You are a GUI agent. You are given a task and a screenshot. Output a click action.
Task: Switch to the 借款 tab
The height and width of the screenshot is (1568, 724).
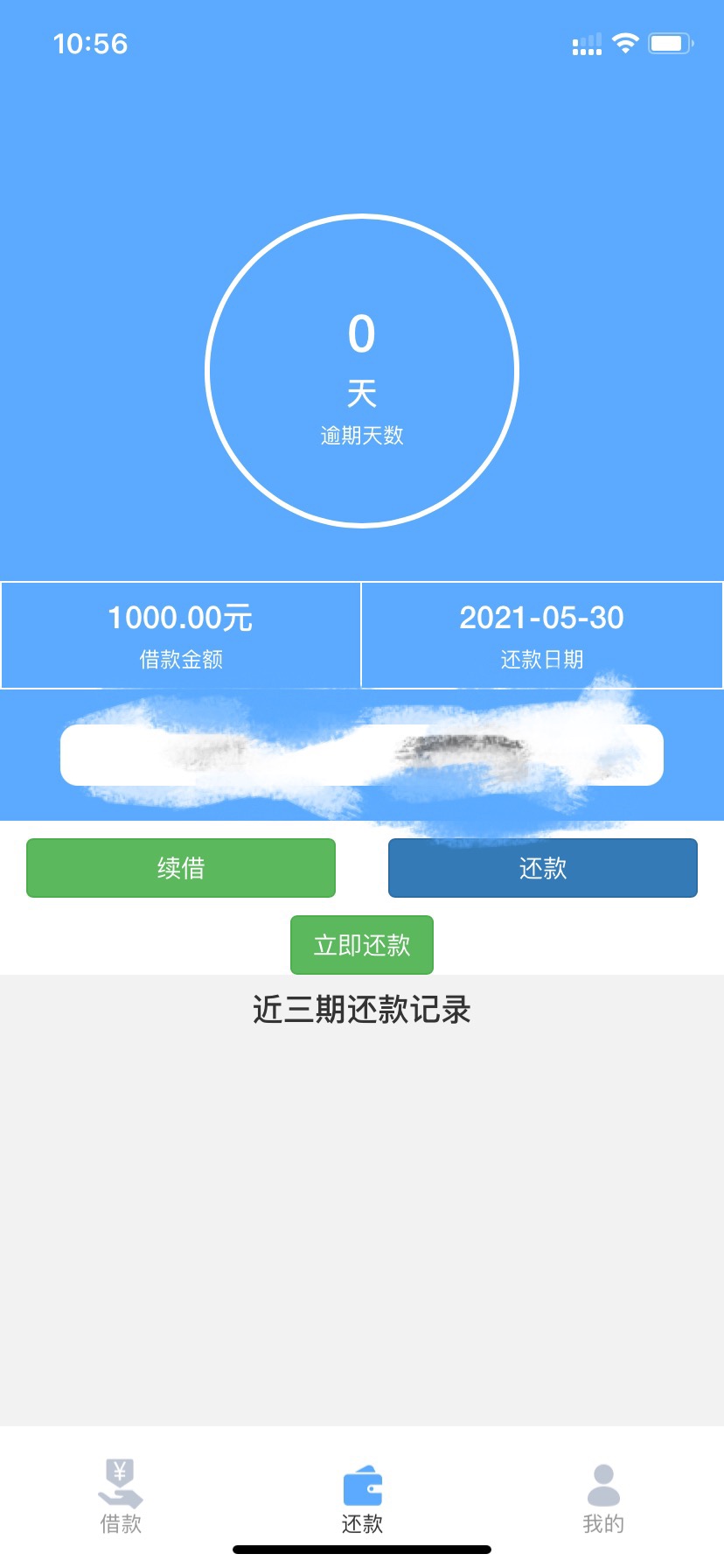click(121, 1497)
